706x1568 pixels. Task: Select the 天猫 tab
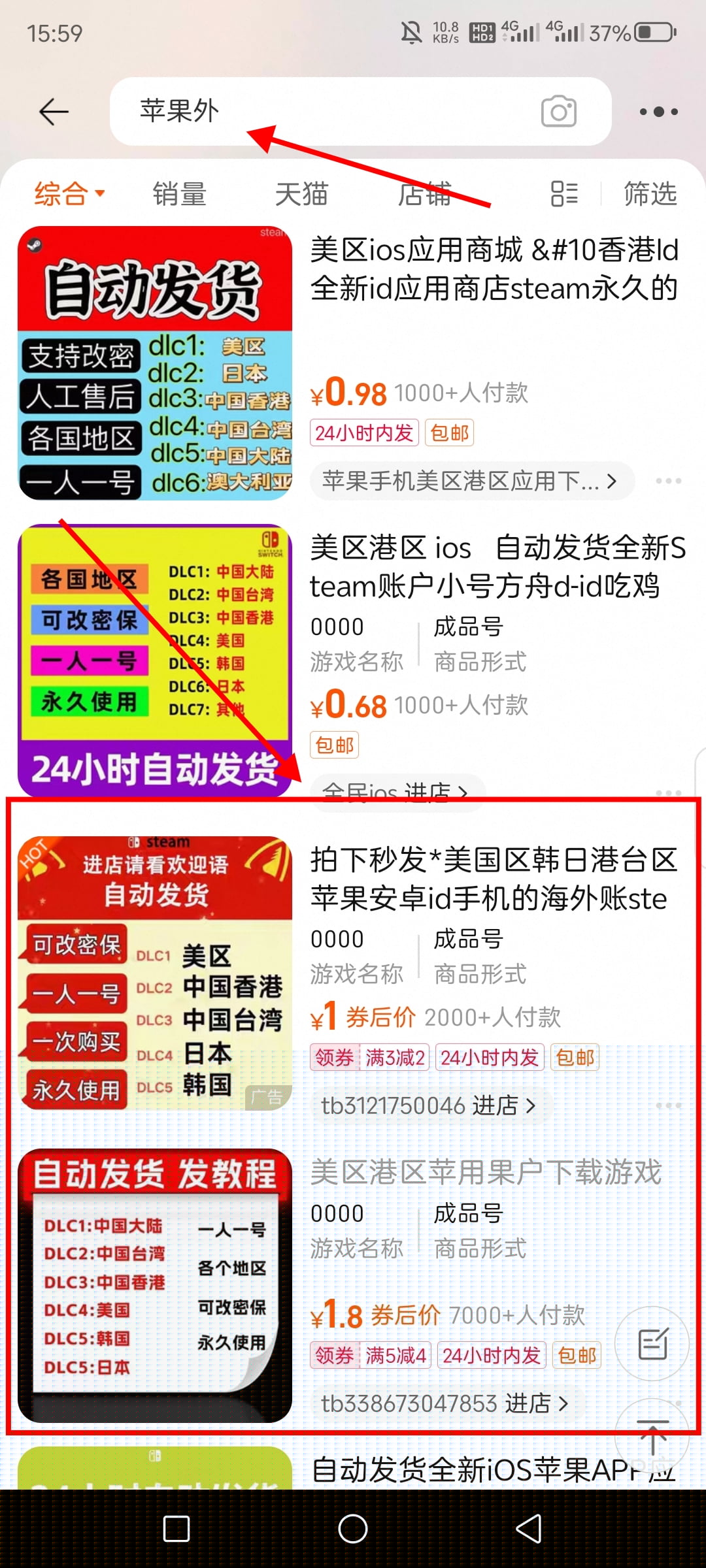(x=300, y=193)
